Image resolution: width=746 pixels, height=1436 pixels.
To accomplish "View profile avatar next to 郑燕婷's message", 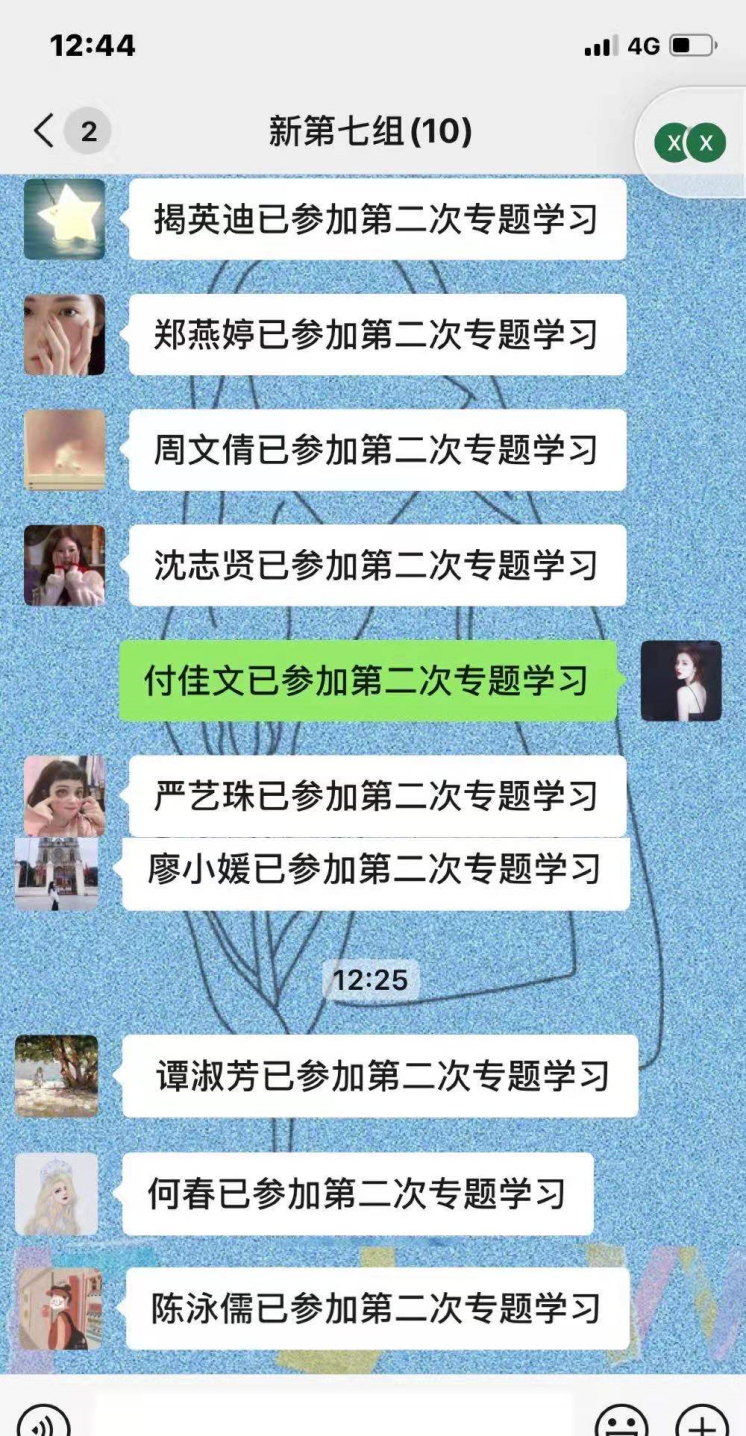I will click(65, 335).
